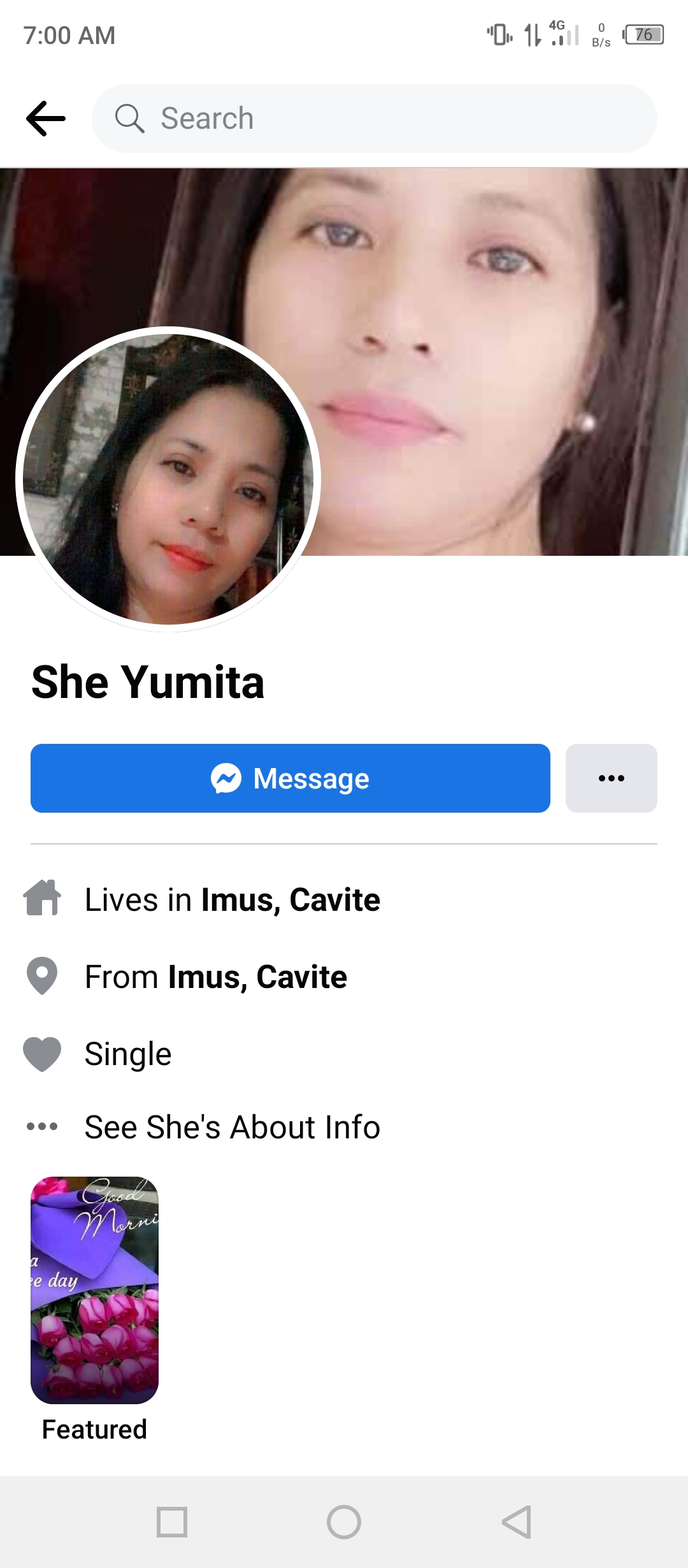This screenshot has width=688, height=1568.
Task: Send a message via the Message button
Action: point(290,778)
